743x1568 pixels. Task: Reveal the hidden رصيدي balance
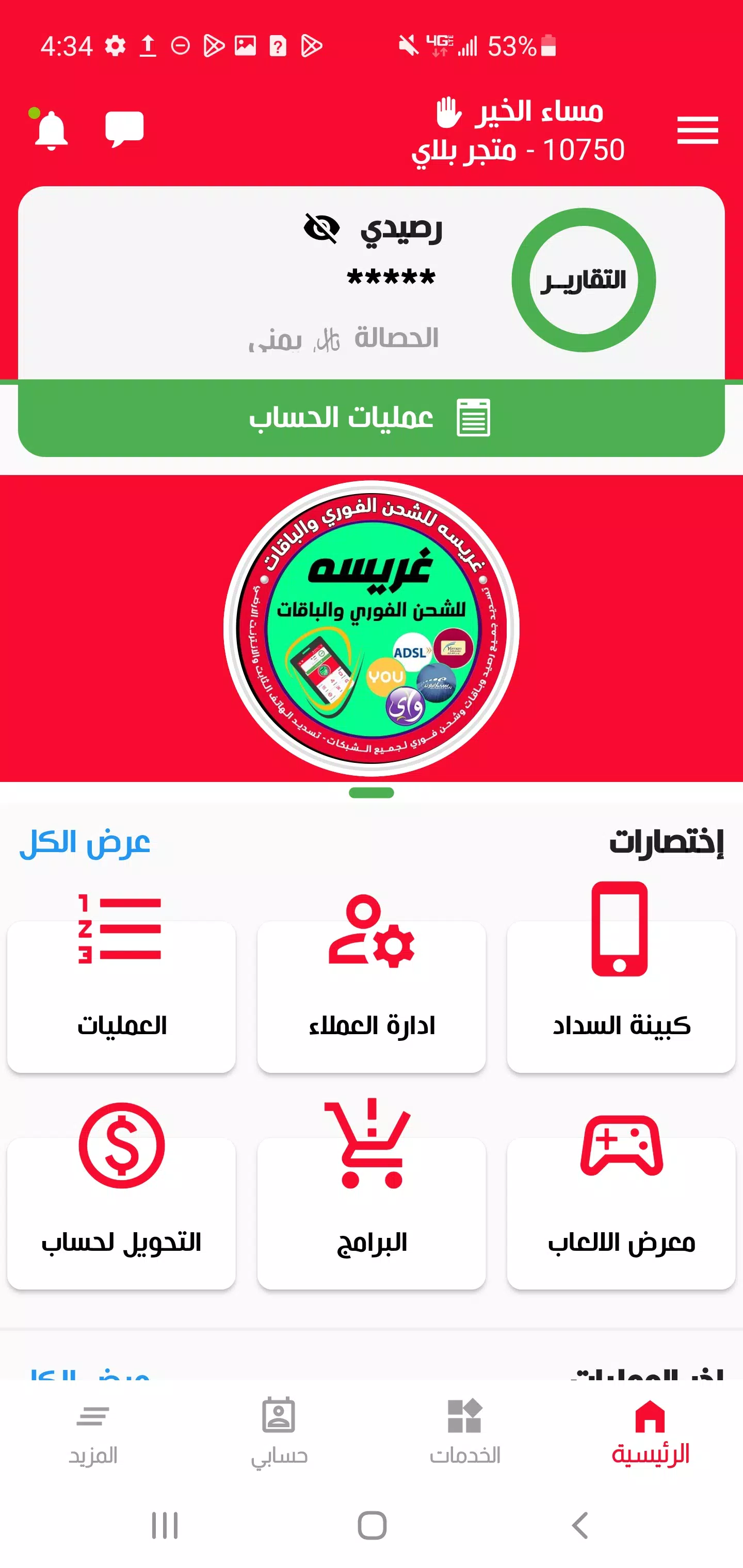point(321,228)
